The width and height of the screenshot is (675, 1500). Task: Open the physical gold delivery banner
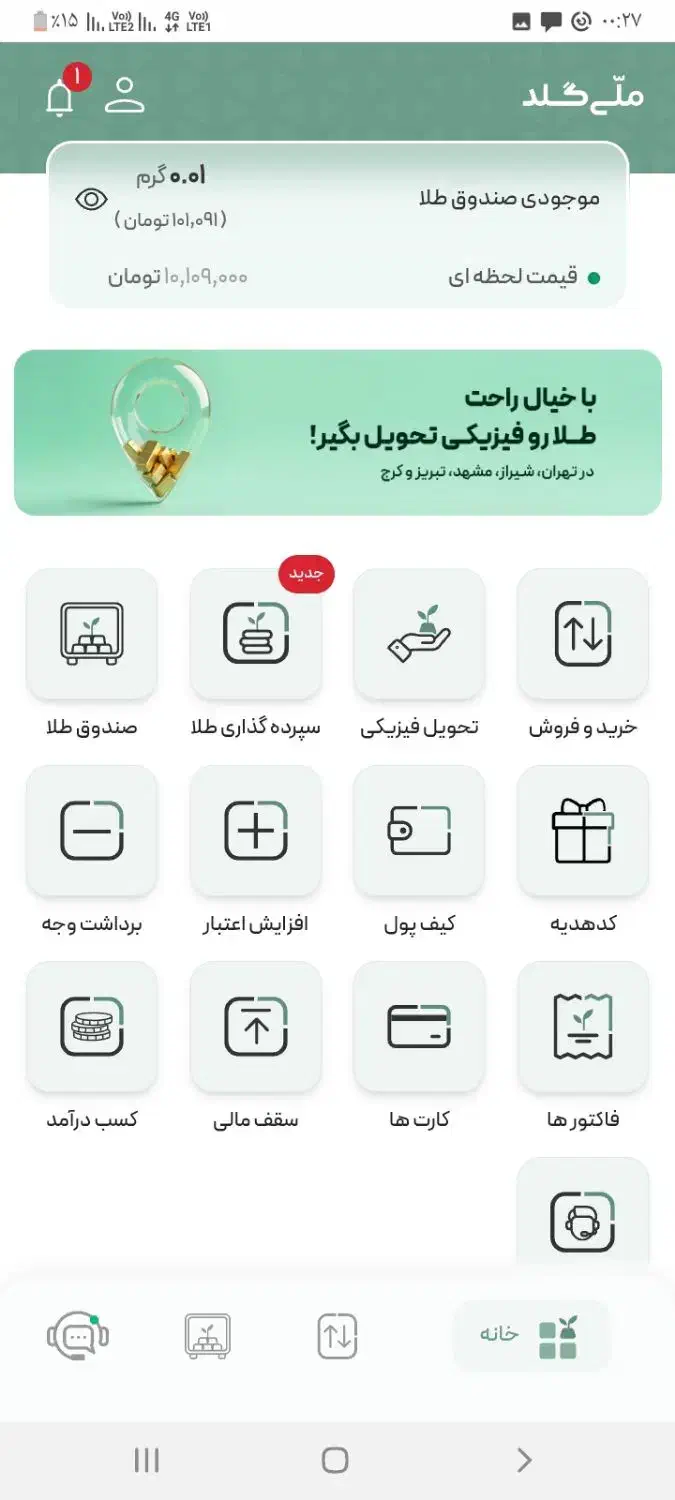click(x=337, y=432)
